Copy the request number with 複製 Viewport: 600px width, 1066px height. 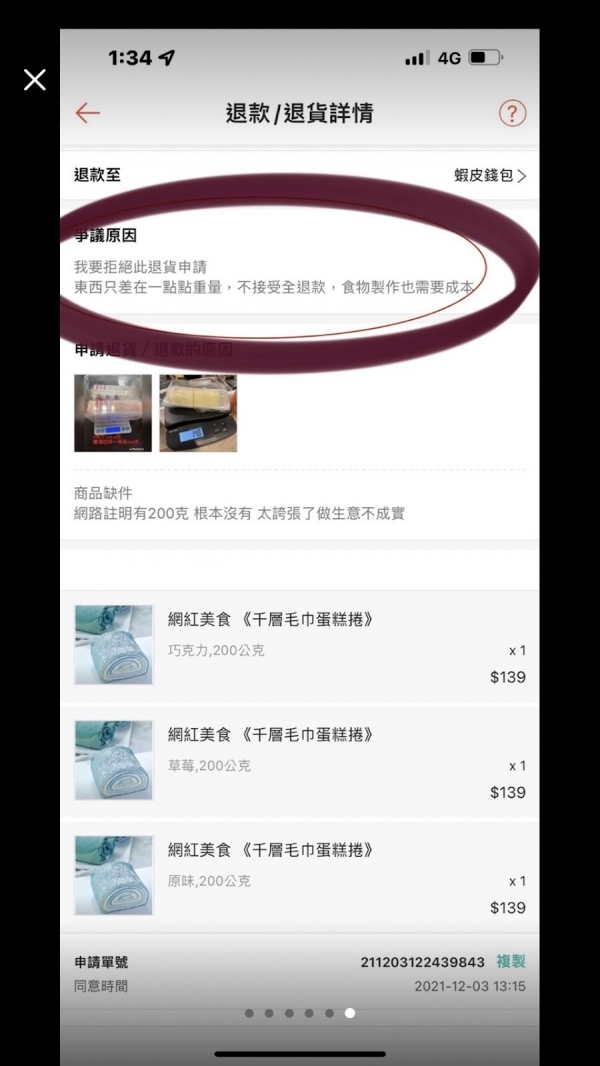(511, 962)
